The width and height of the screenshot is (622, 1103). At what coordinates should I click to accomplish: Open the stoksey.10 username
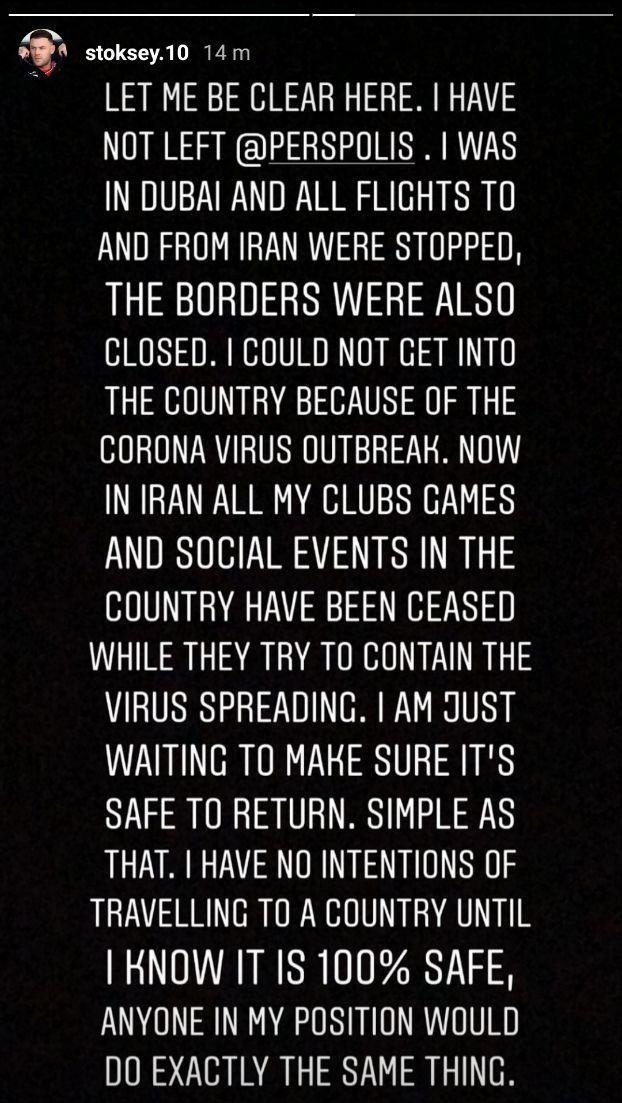(138, 54)
